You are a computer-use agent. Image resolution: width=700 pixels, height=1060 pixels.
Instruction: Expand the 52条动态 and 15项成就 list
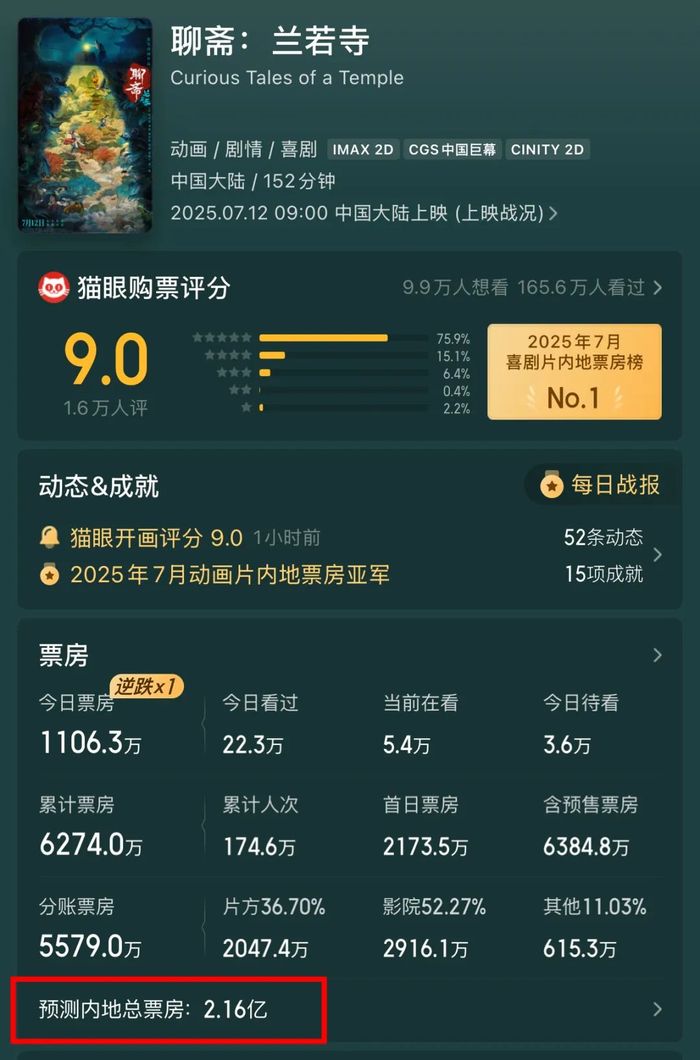point(656,555)
